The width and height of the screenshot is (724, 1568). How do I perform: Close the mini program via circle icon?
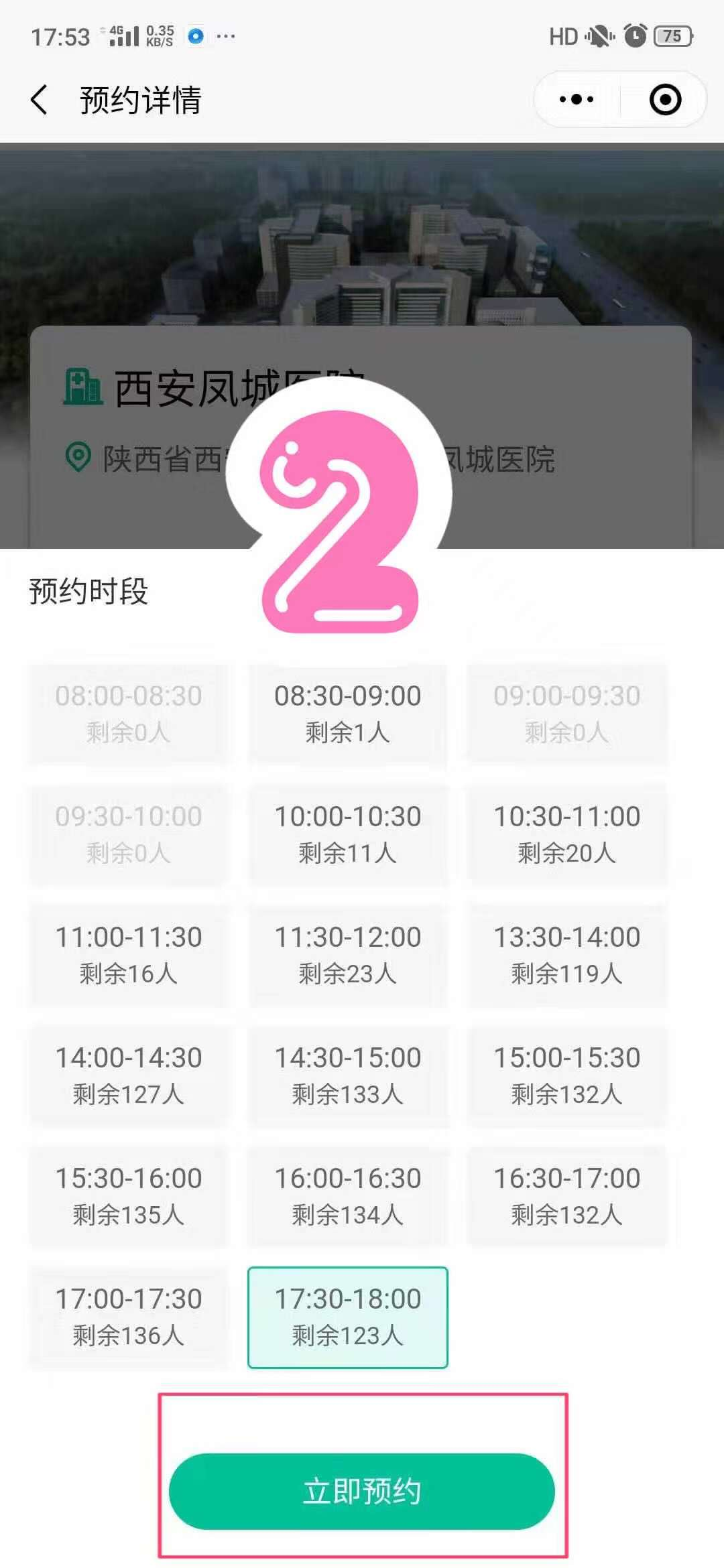(665, 100)
